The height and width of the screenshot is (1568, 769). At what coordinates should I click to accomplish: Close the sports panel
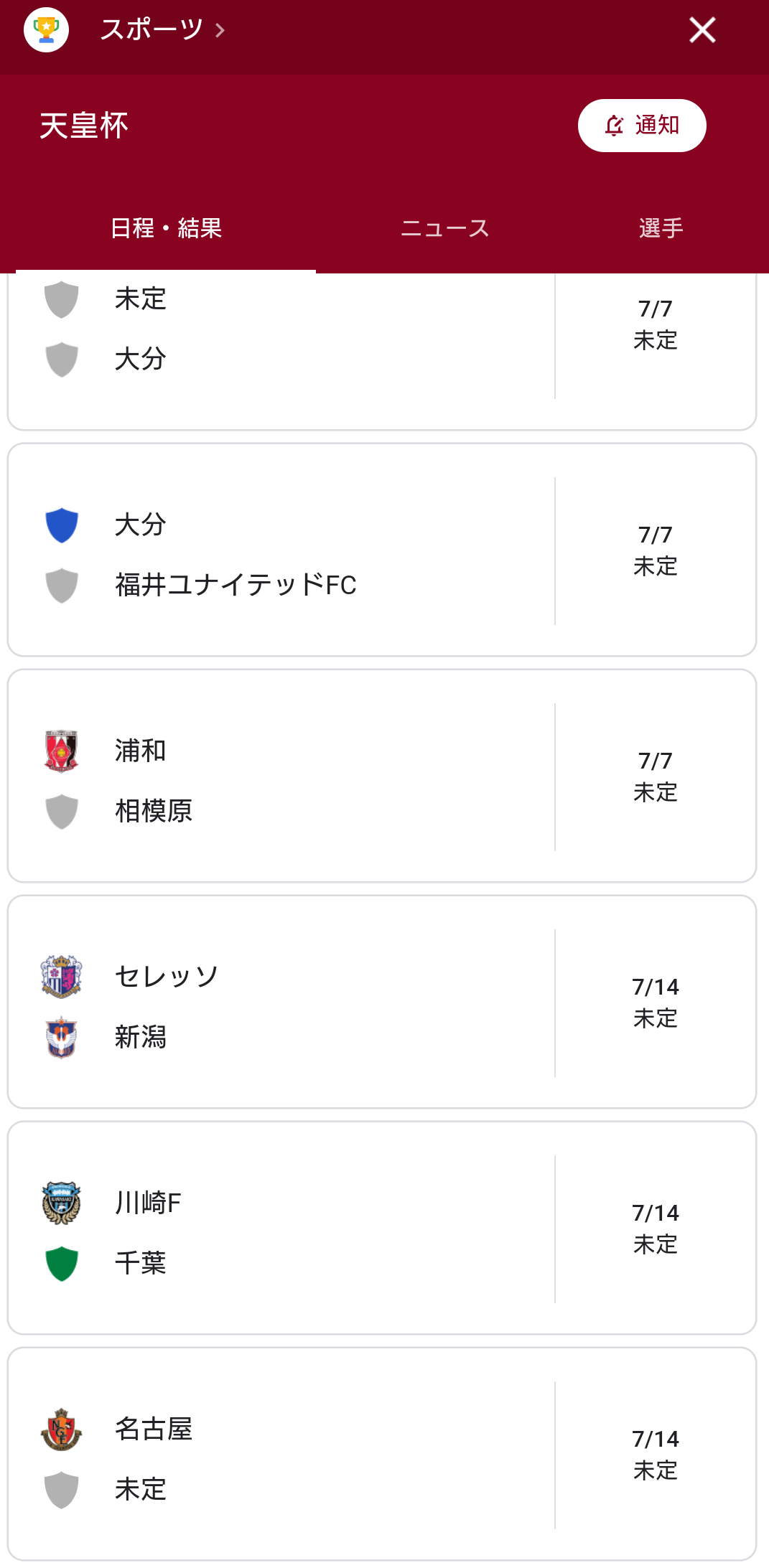702,30
